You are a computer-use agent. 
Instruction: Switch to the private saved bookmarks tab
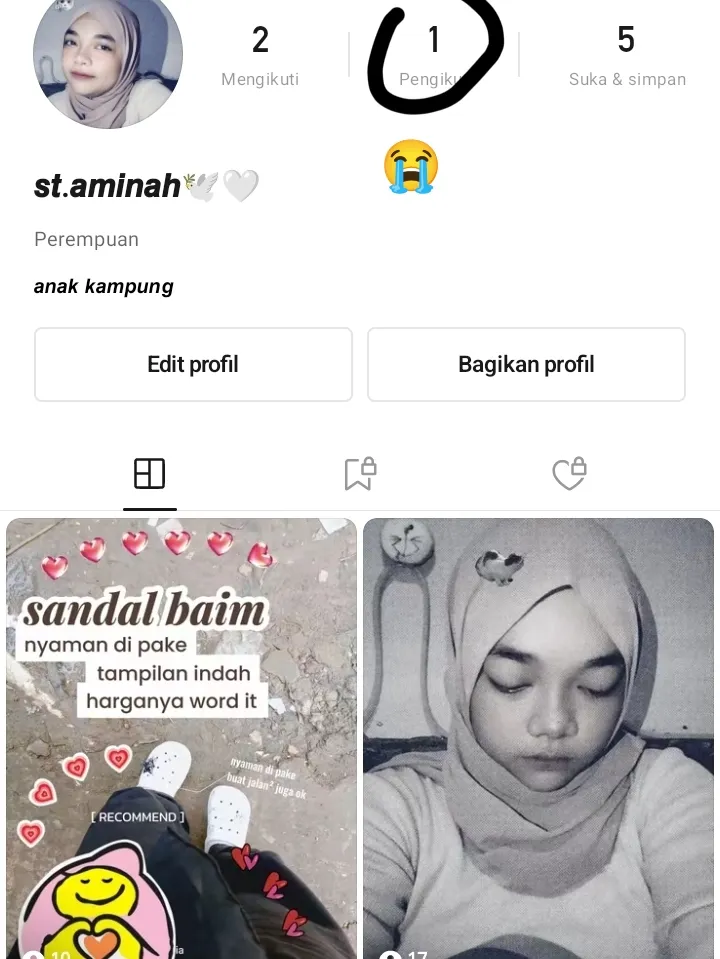click(x=359, y=474)
